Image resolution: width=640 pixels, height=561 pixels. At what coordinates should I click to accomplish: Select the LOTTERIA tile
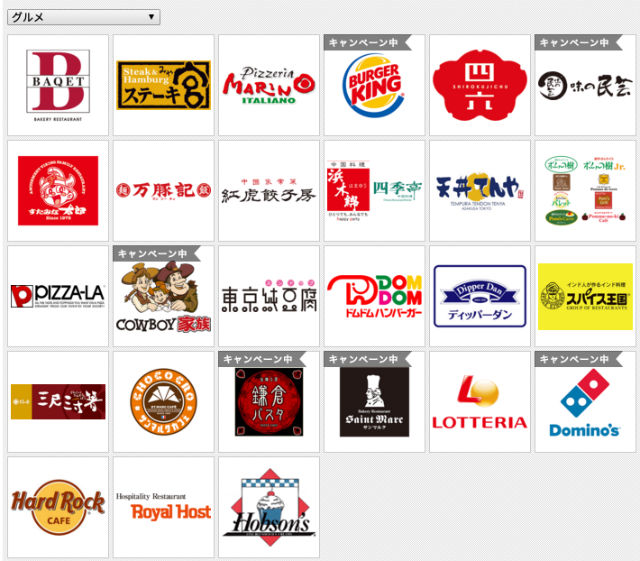click(480, 402)
